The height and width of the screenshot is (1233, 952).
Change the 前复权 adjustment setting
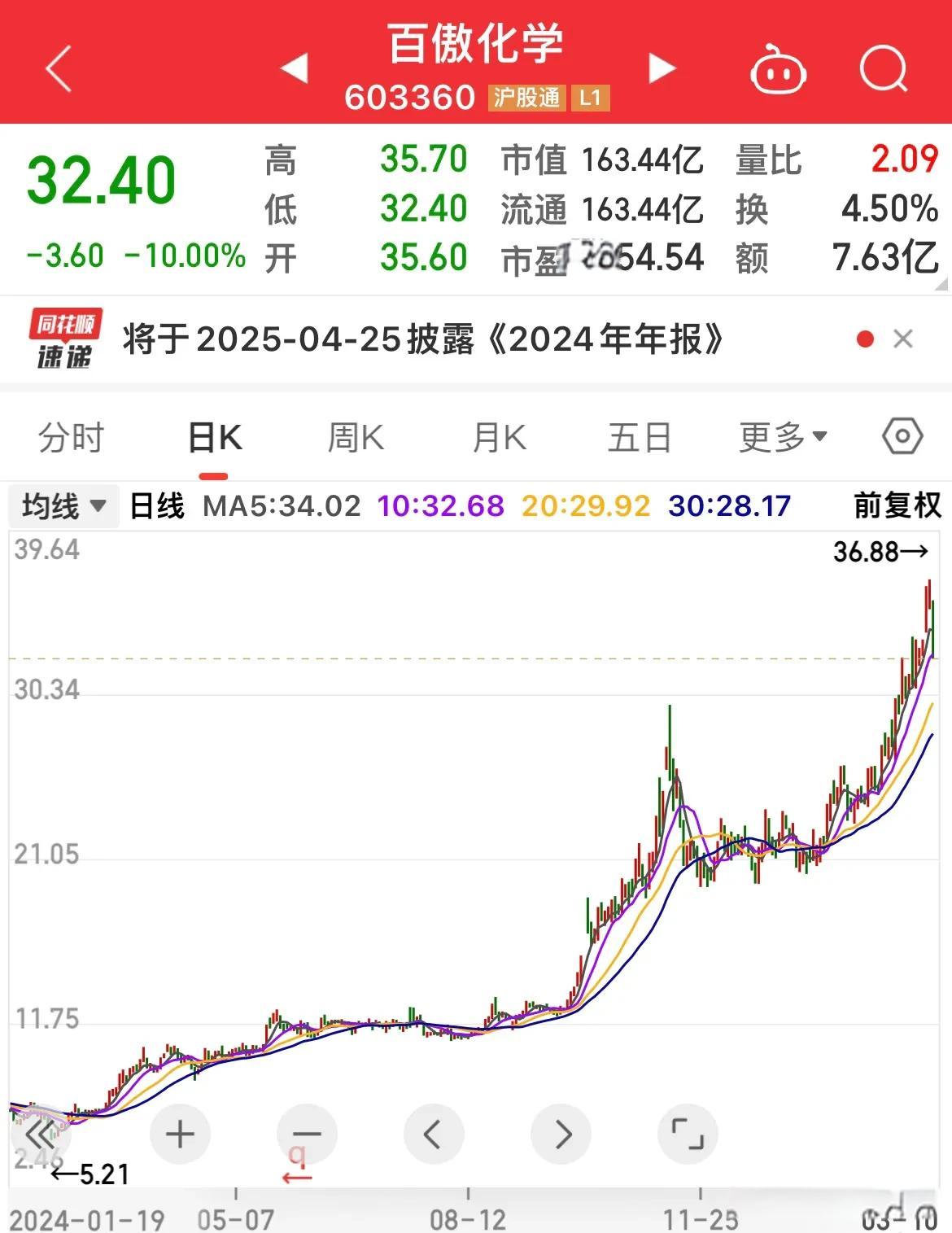(897, 505)
